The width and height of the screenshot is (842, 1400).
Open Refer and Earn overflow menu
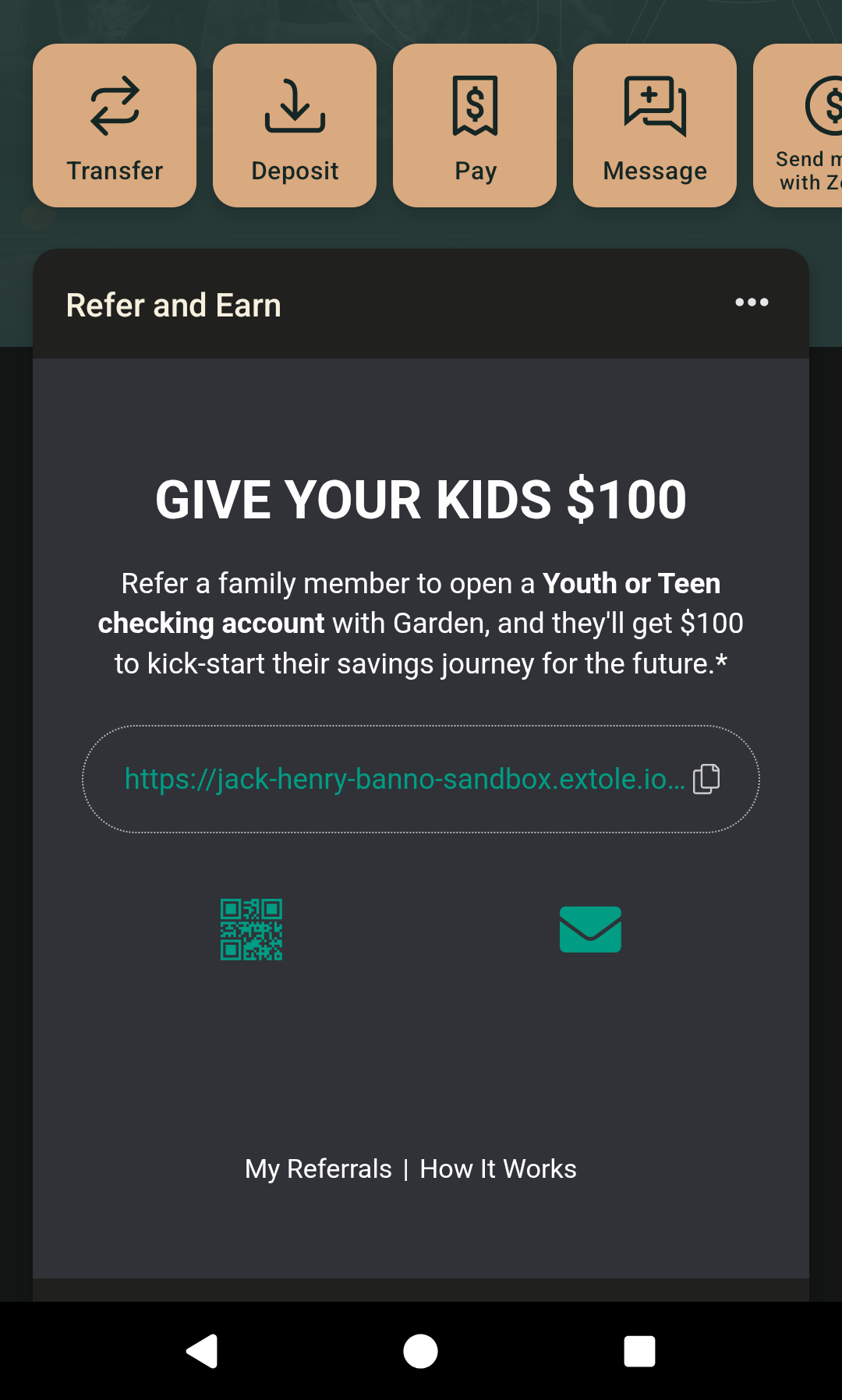[x=752, y=302]
